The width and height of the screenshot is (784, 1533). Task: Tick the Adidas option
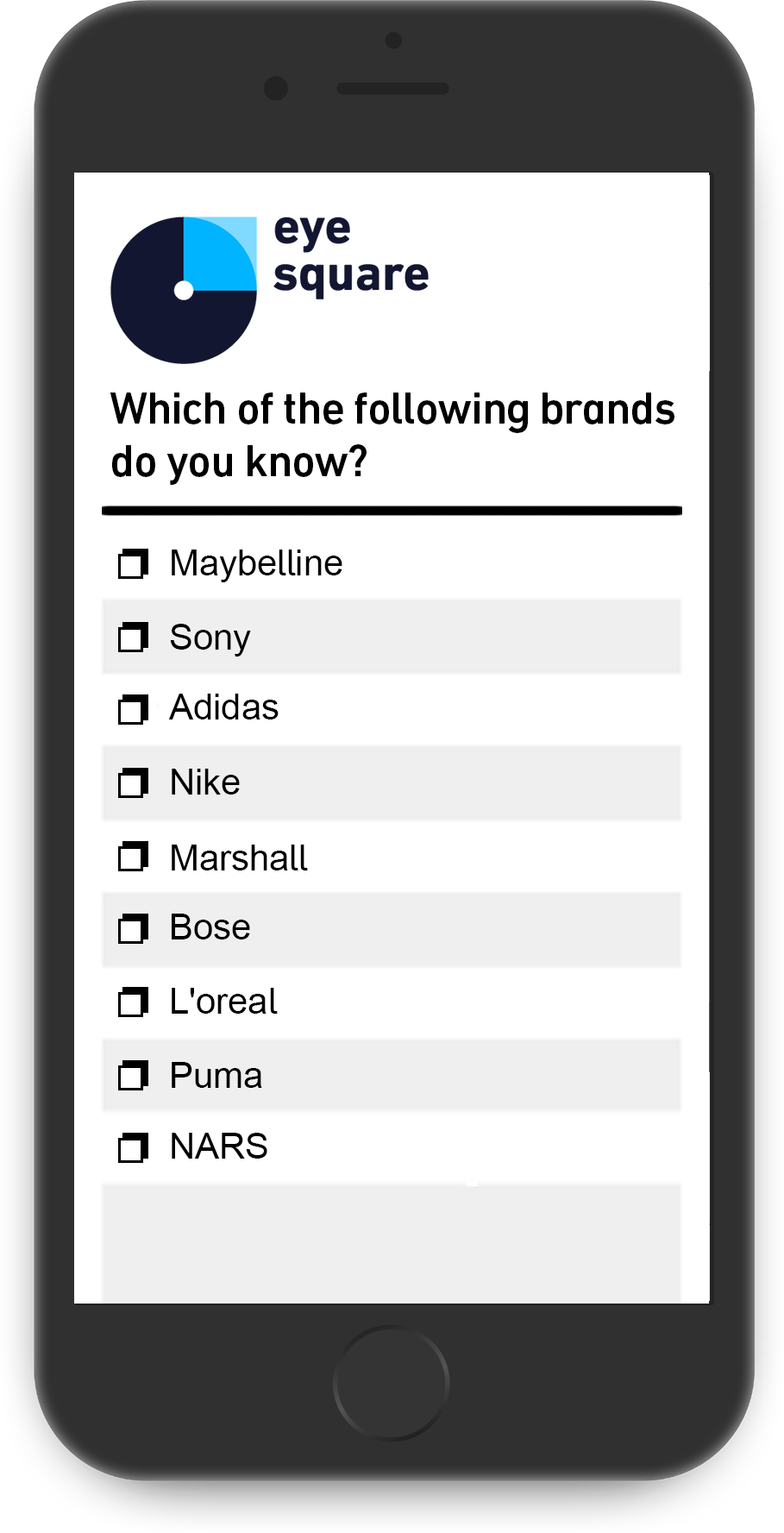[133, 709]
